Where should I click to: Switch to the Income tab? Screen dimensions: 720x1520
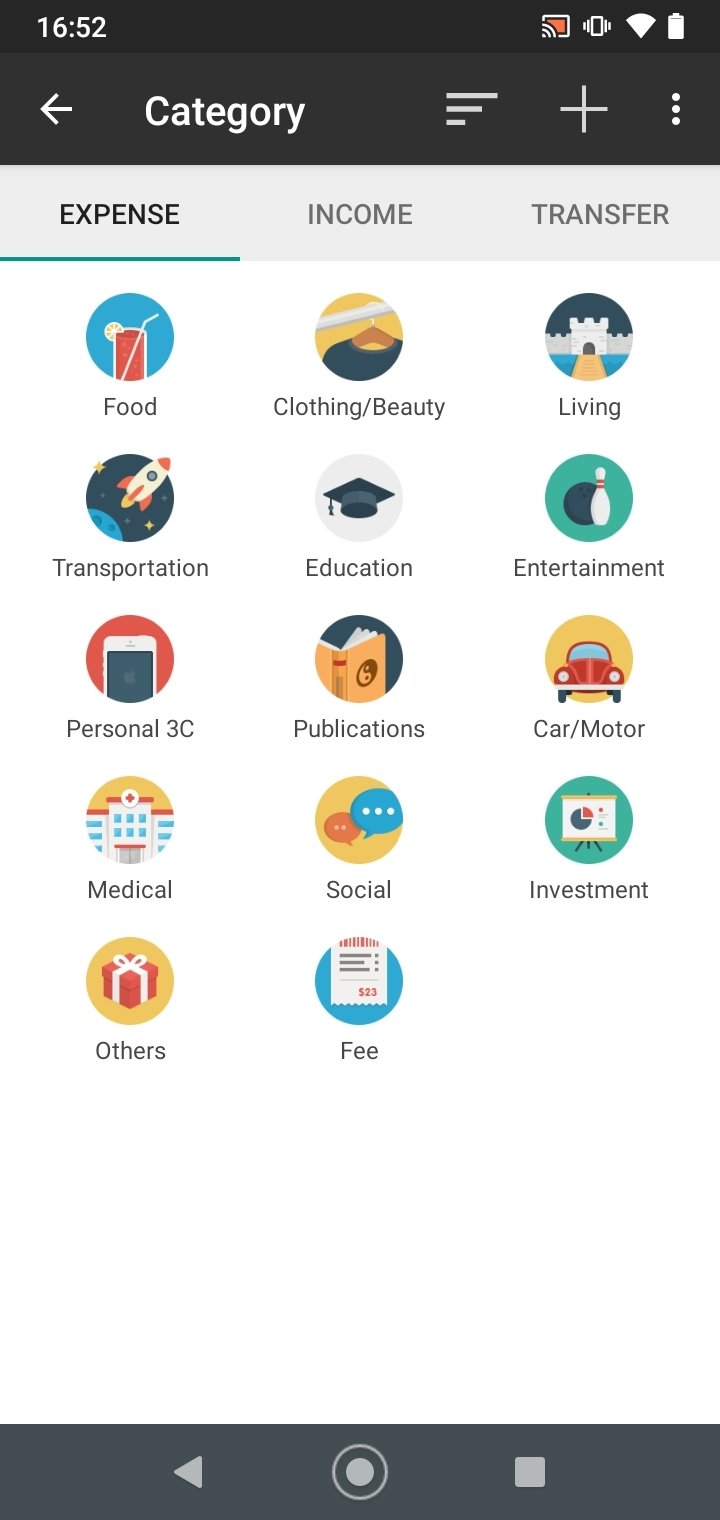coord(359,214)
